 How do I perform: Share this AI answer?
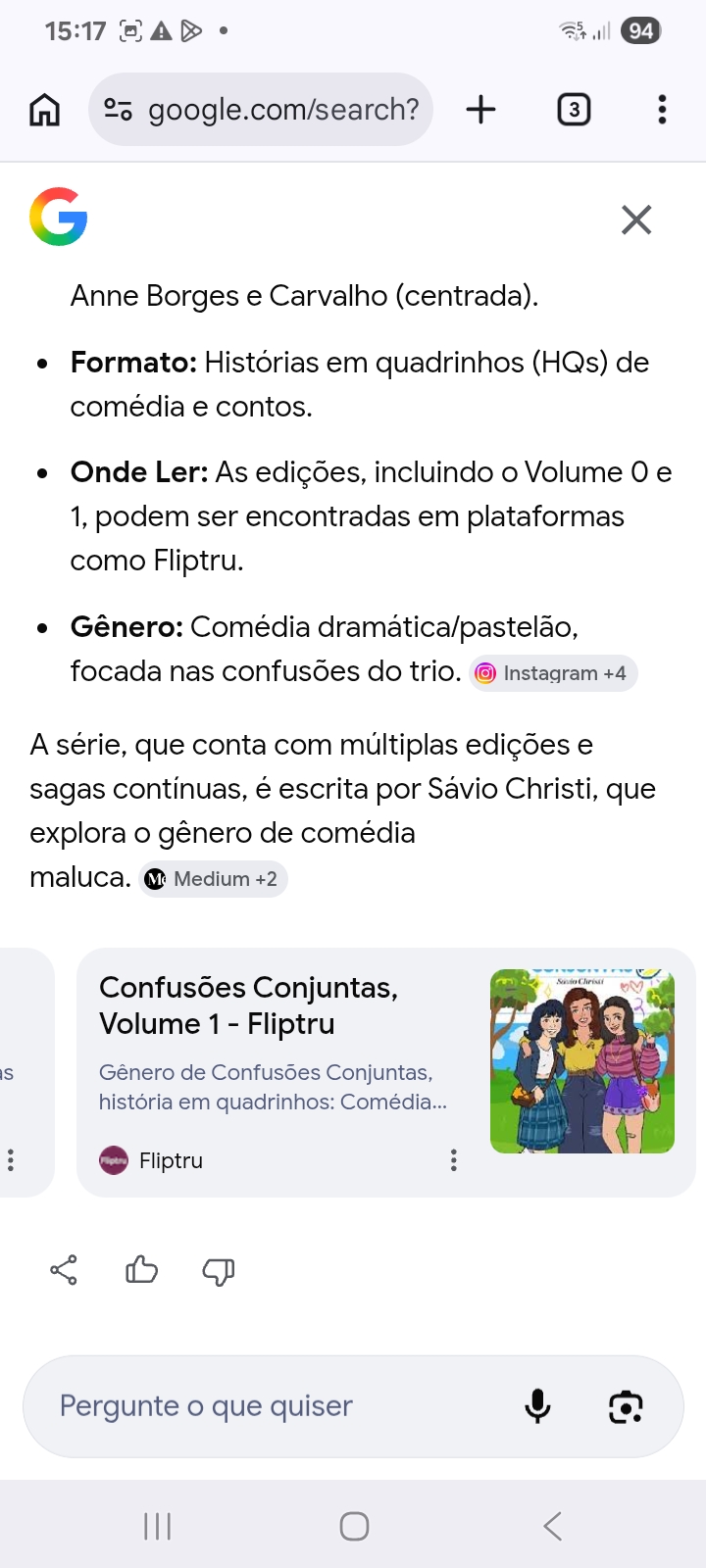(64, 1270)
